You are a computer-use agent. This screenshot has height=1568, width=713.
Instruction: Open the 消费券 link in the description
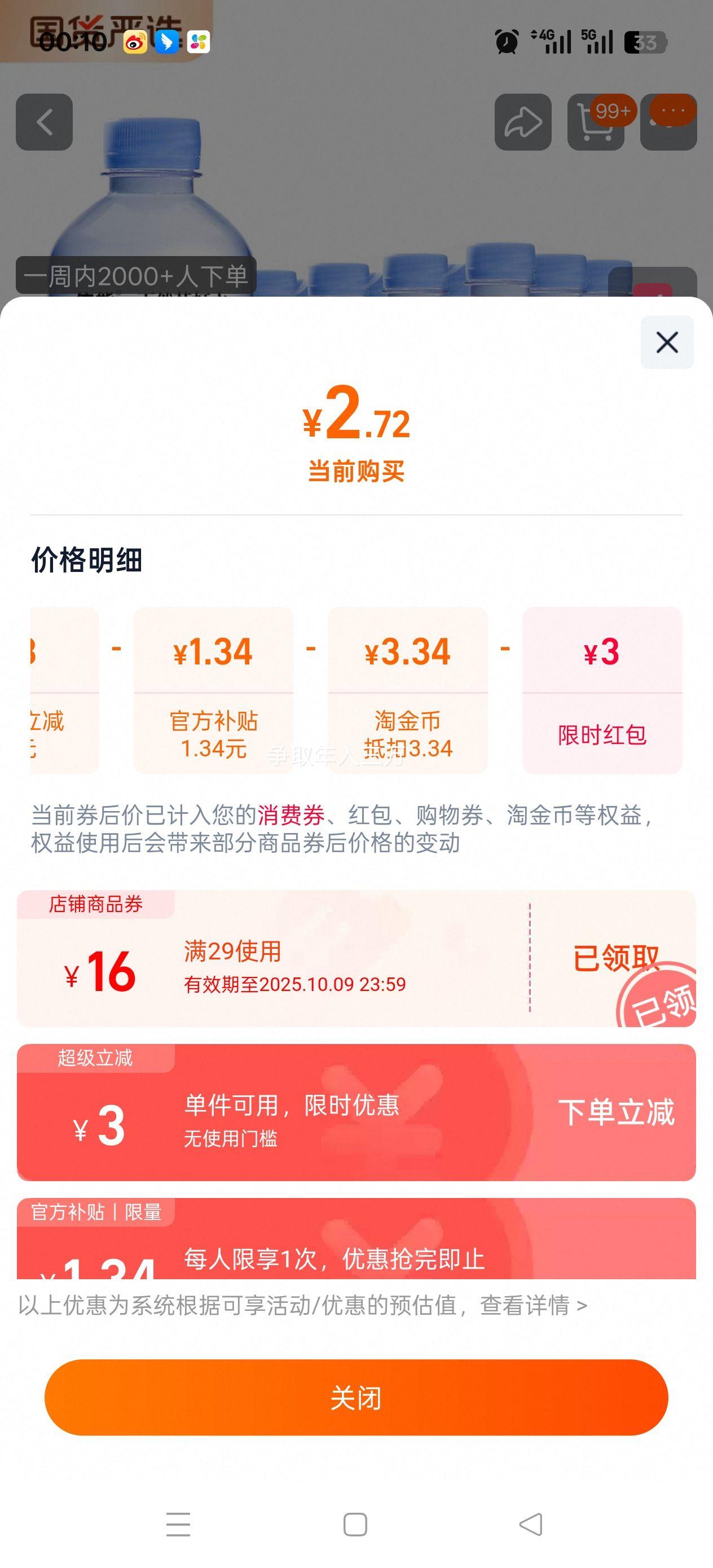click(x=291, y=814)
